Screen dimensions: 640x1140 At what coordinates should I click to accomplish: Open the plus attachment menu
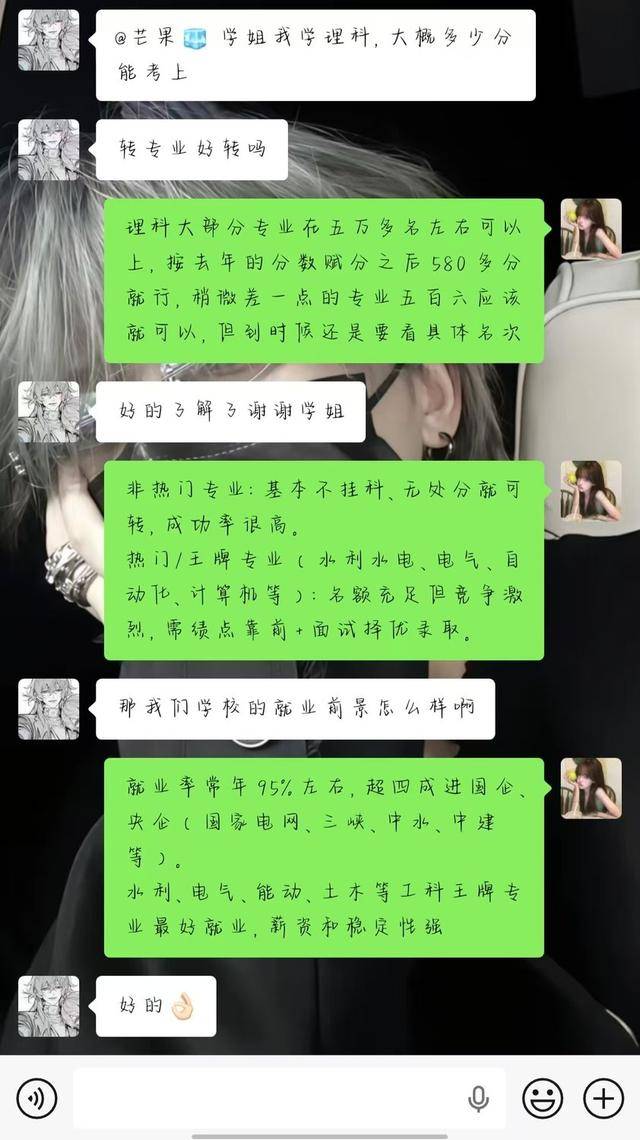(x=603, y=1099)
